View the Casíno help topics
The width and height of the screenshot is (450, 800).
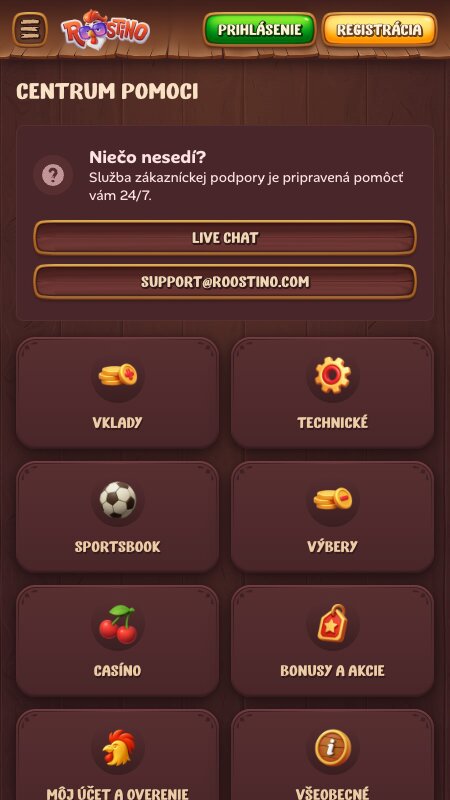pos(118,641)
